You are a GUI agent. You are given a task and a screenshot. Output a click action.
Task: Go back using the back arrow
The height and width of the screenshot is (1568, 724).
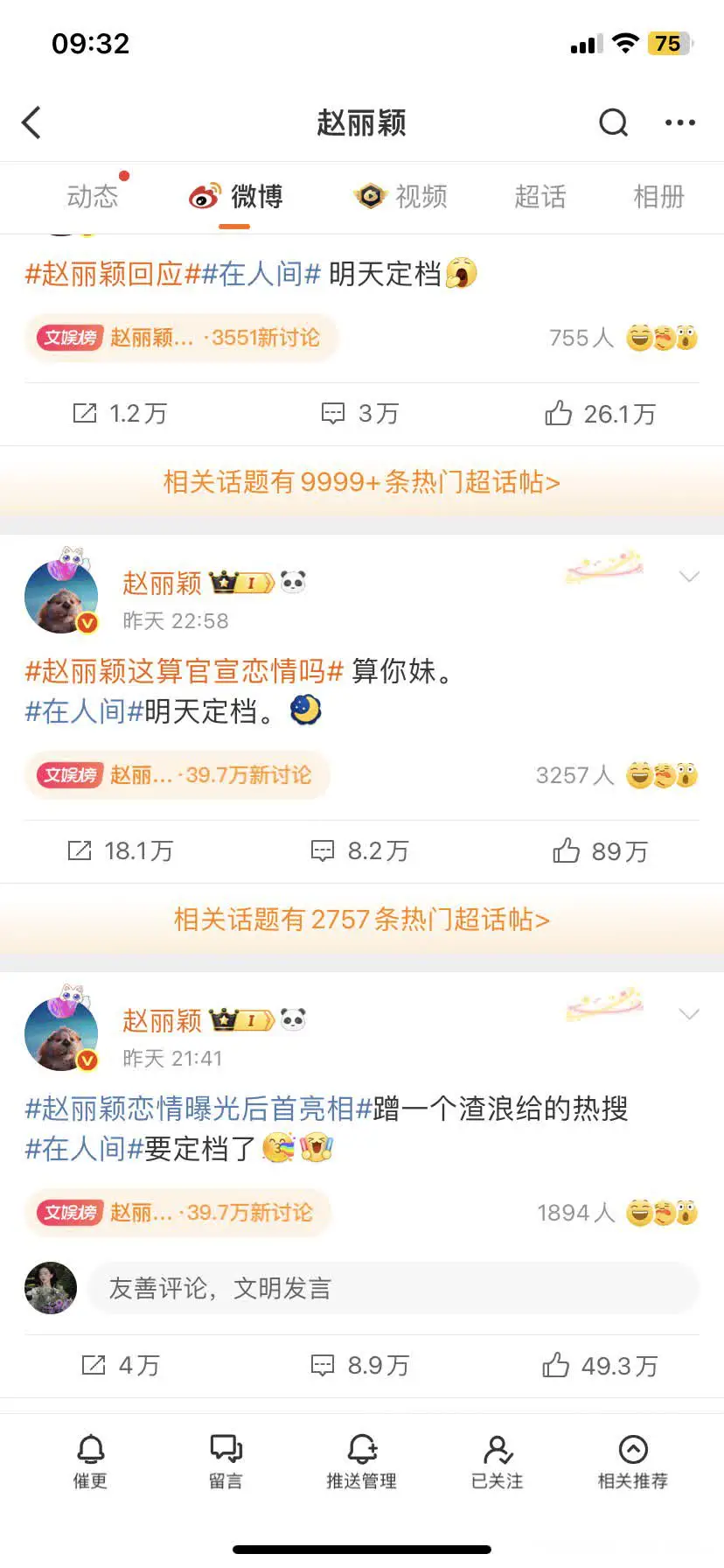point(32,122)
